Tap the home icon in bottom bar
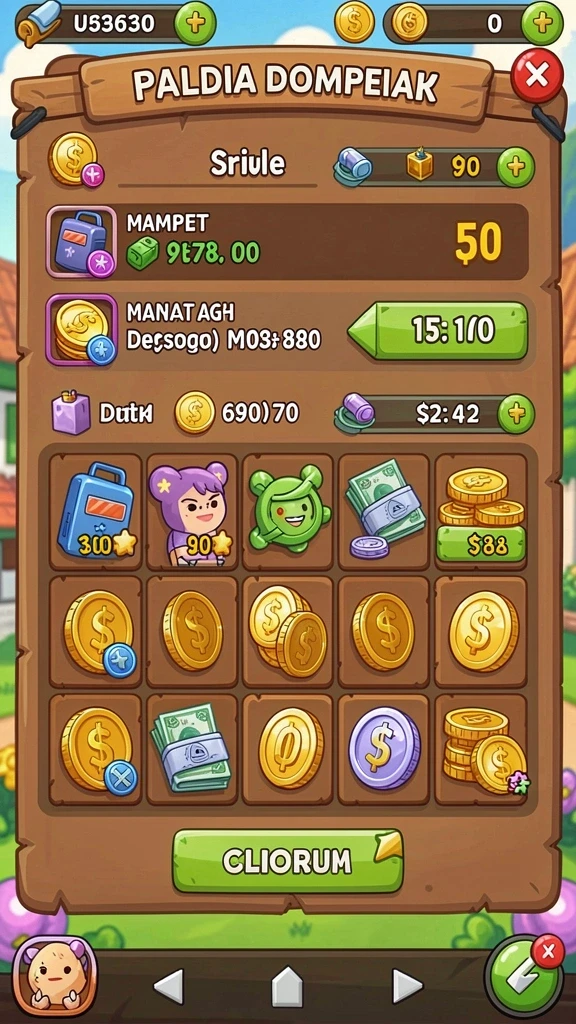The height and width of the screenshot is (1024, 576). click(x=287, y=986)
